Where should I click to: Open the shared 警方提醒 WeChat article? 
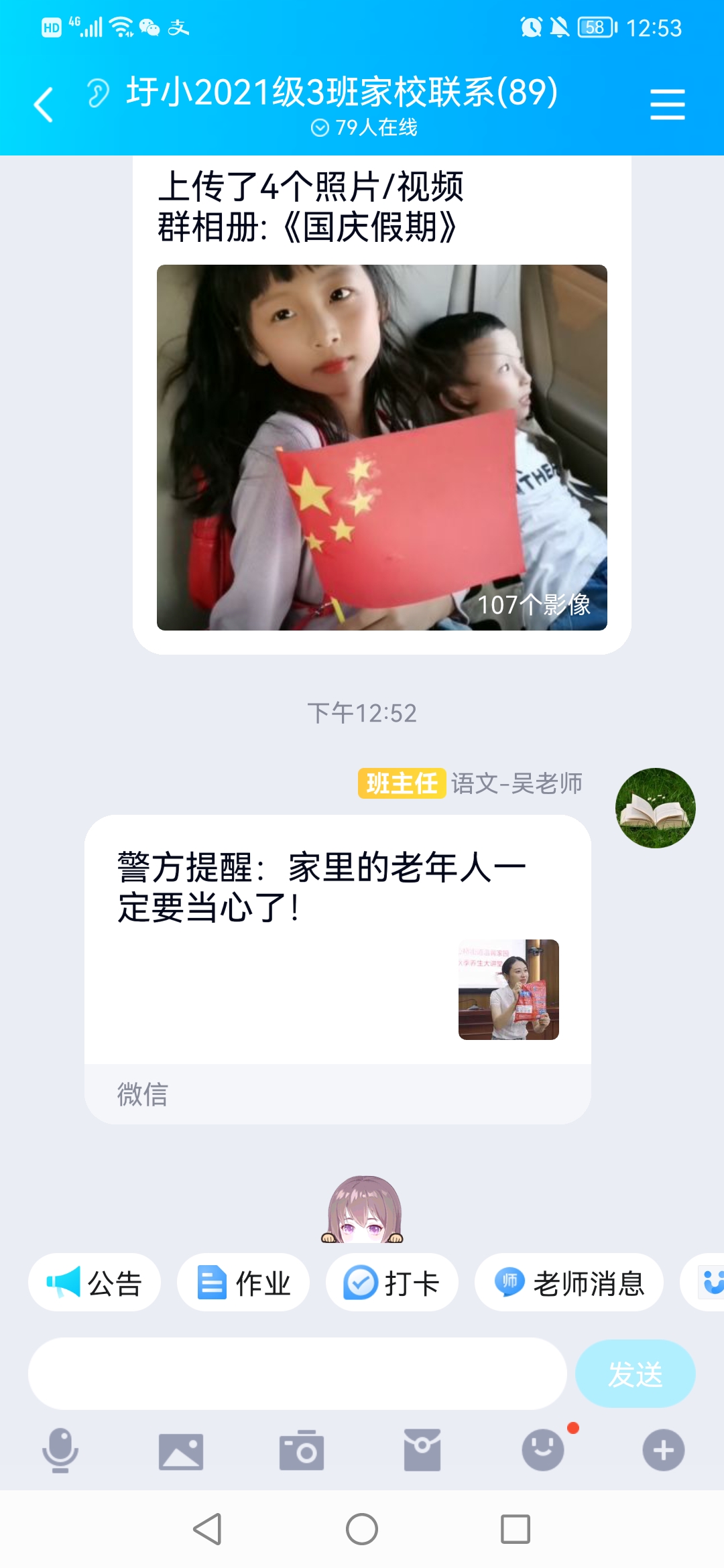[x=338, y=969]
